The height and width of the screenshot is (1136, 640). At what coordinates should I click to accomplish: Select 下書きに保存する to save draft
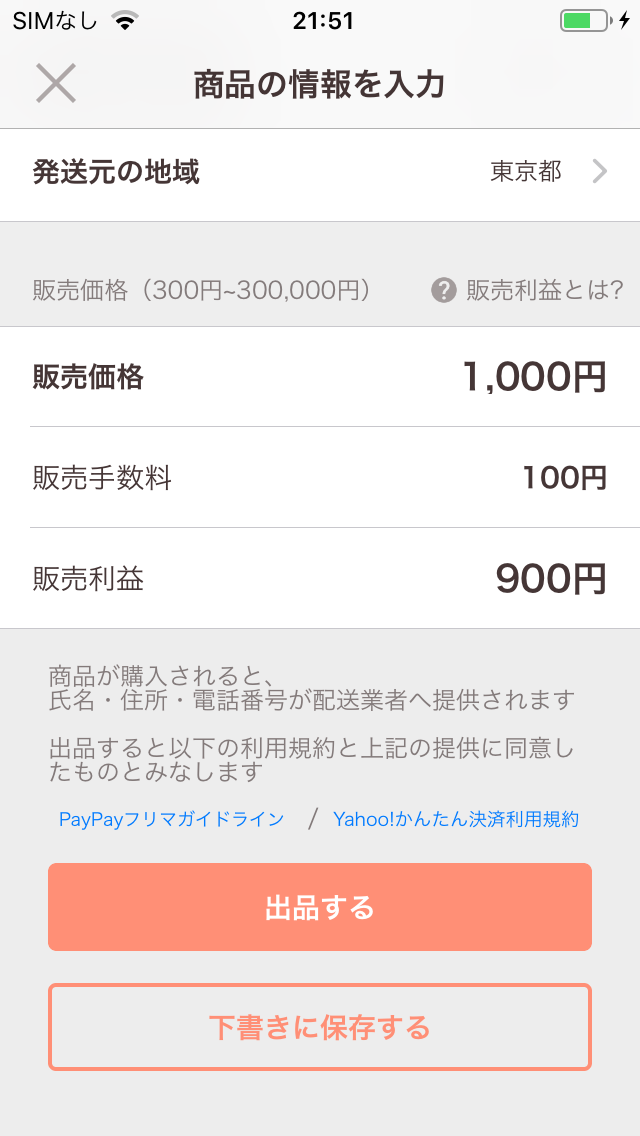click(320, 1027)
